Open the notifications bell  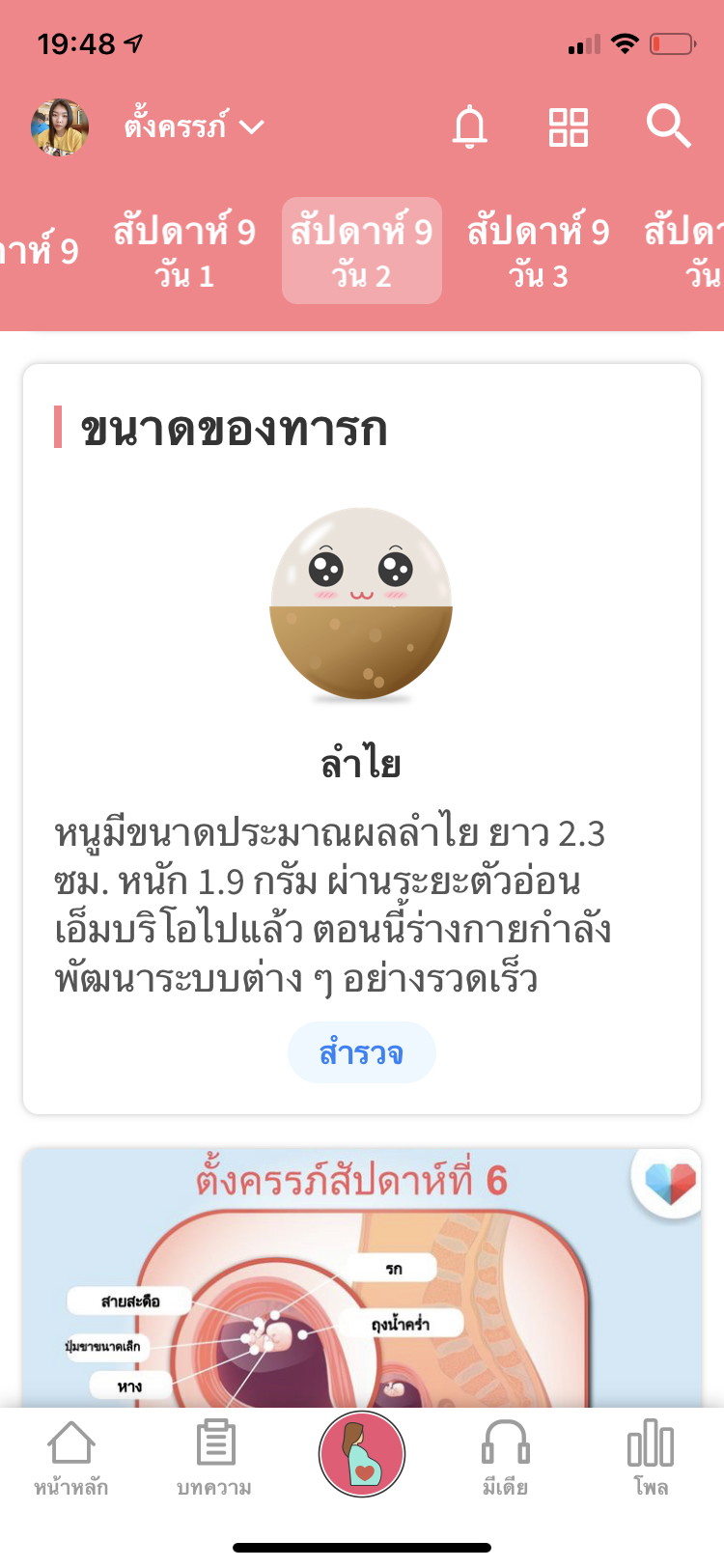point(470,126)
